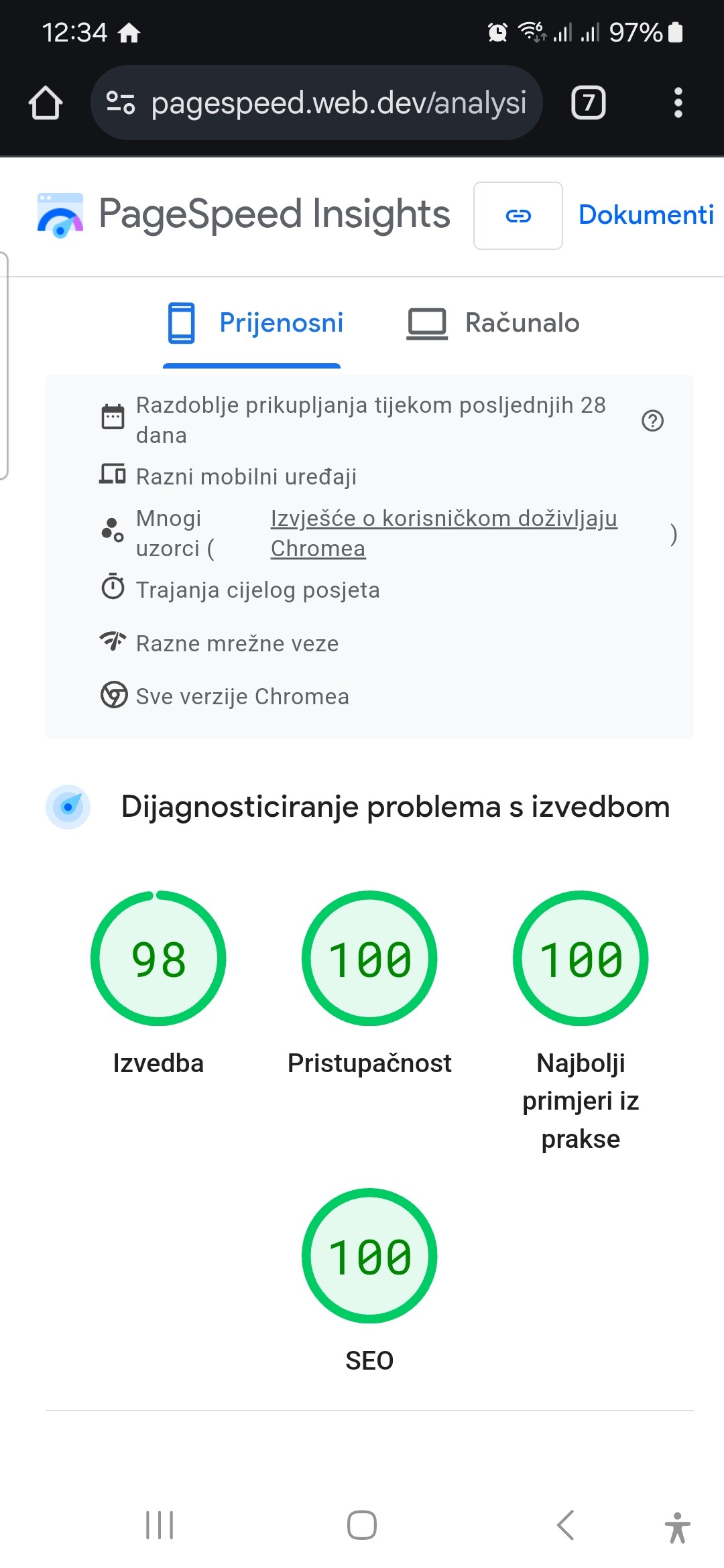
Task: Open the browser overflow menu
Action: (678, 103)
